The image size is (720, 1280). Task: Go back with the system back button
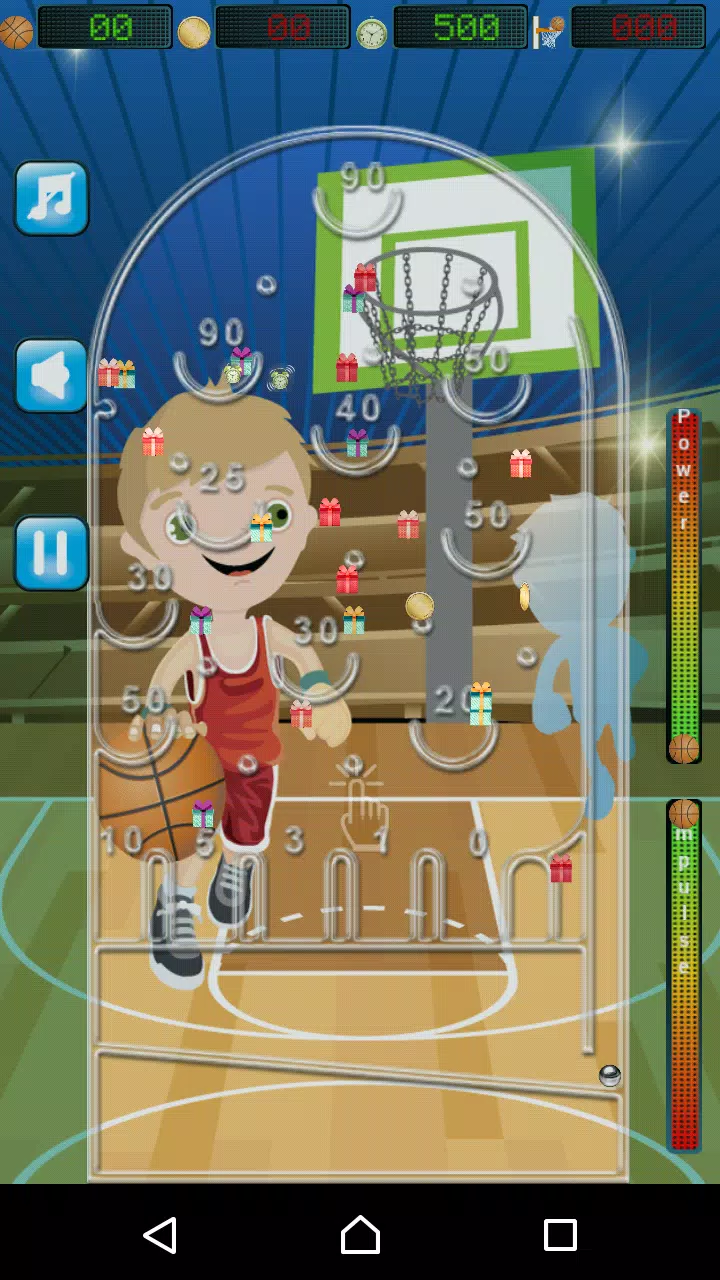tap(160, 1235)
